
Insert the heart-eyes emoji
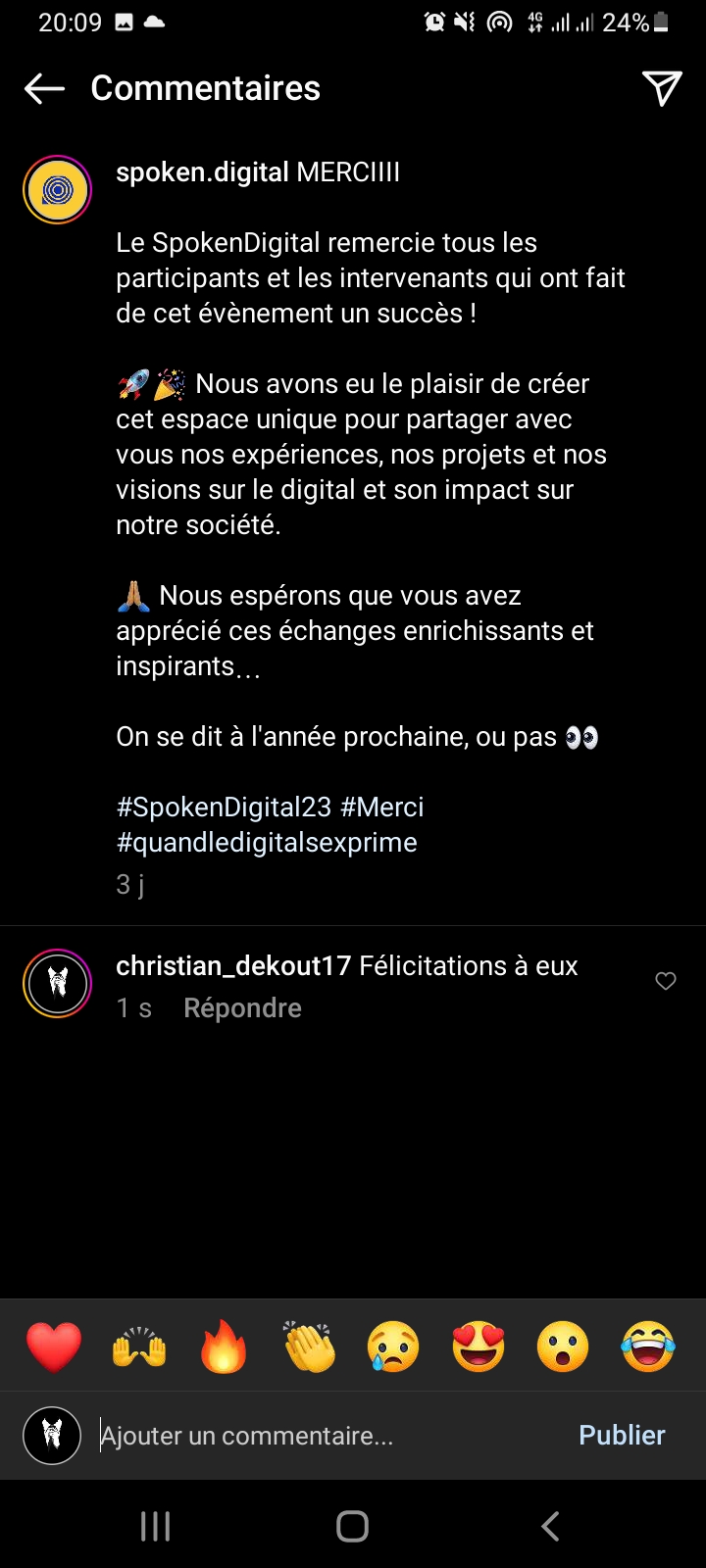[479, 1346]
